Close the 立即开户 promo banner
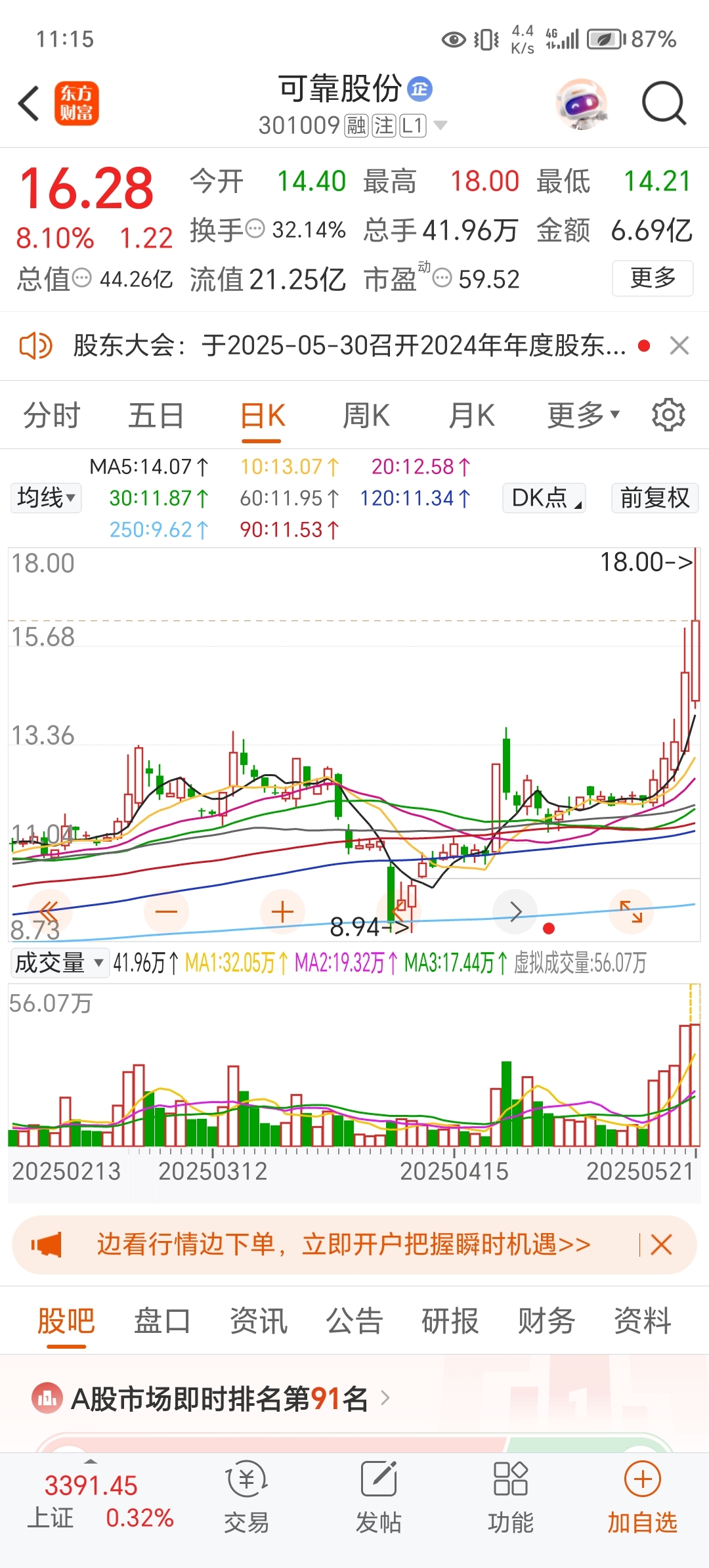This screenshot has width=709, height=1568. (661, 1245)
